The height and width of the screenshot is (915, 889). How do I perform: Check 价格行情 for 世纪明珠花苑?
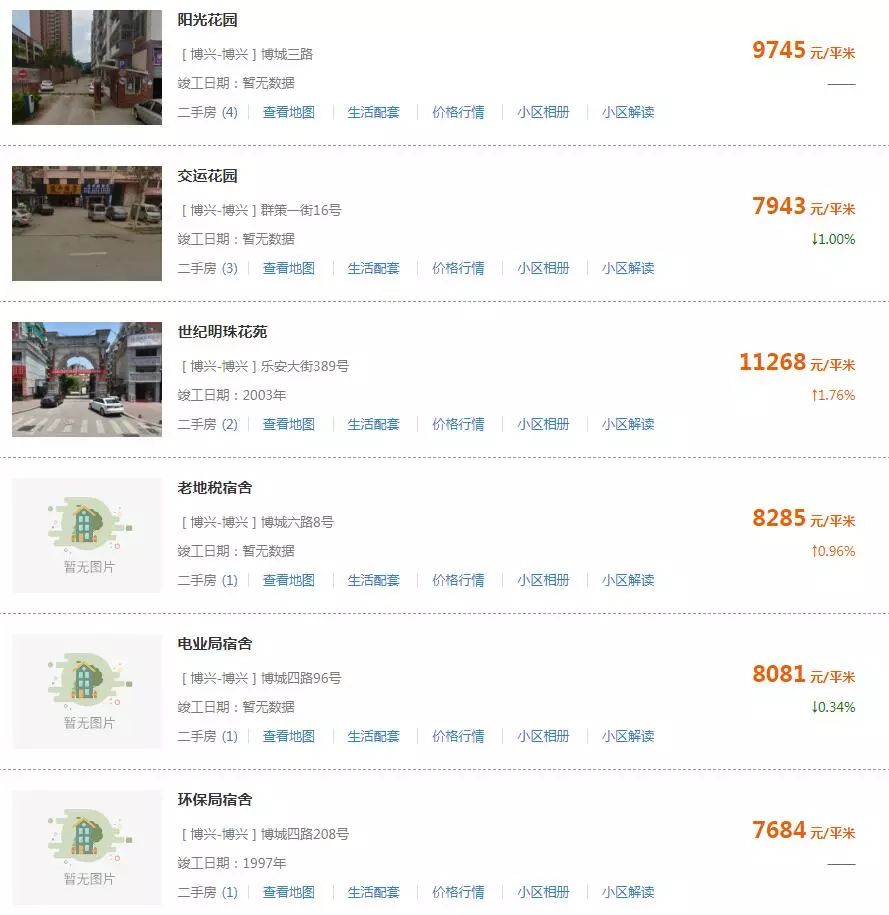pos(458,424)
